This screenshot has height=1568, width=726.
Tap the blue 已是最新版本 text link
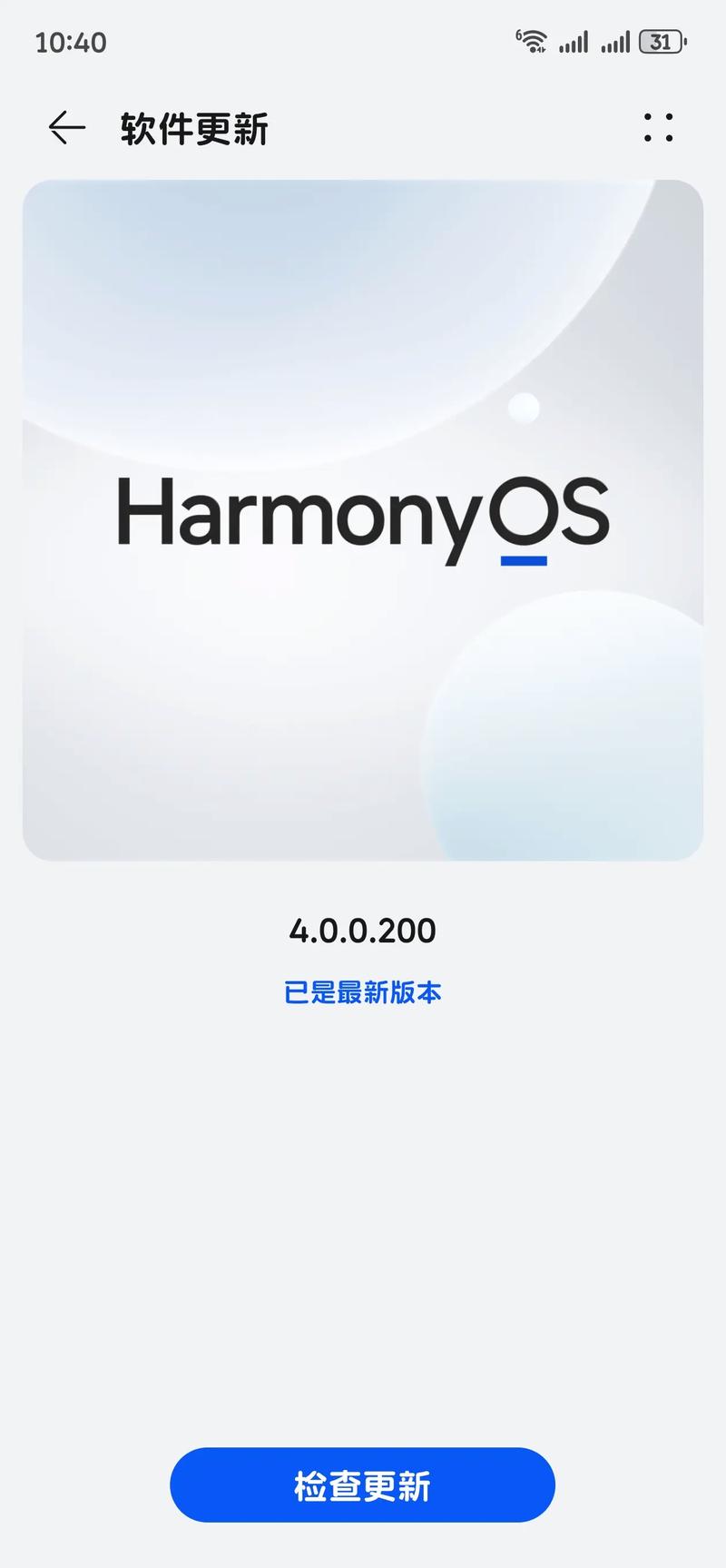[362, 992]
